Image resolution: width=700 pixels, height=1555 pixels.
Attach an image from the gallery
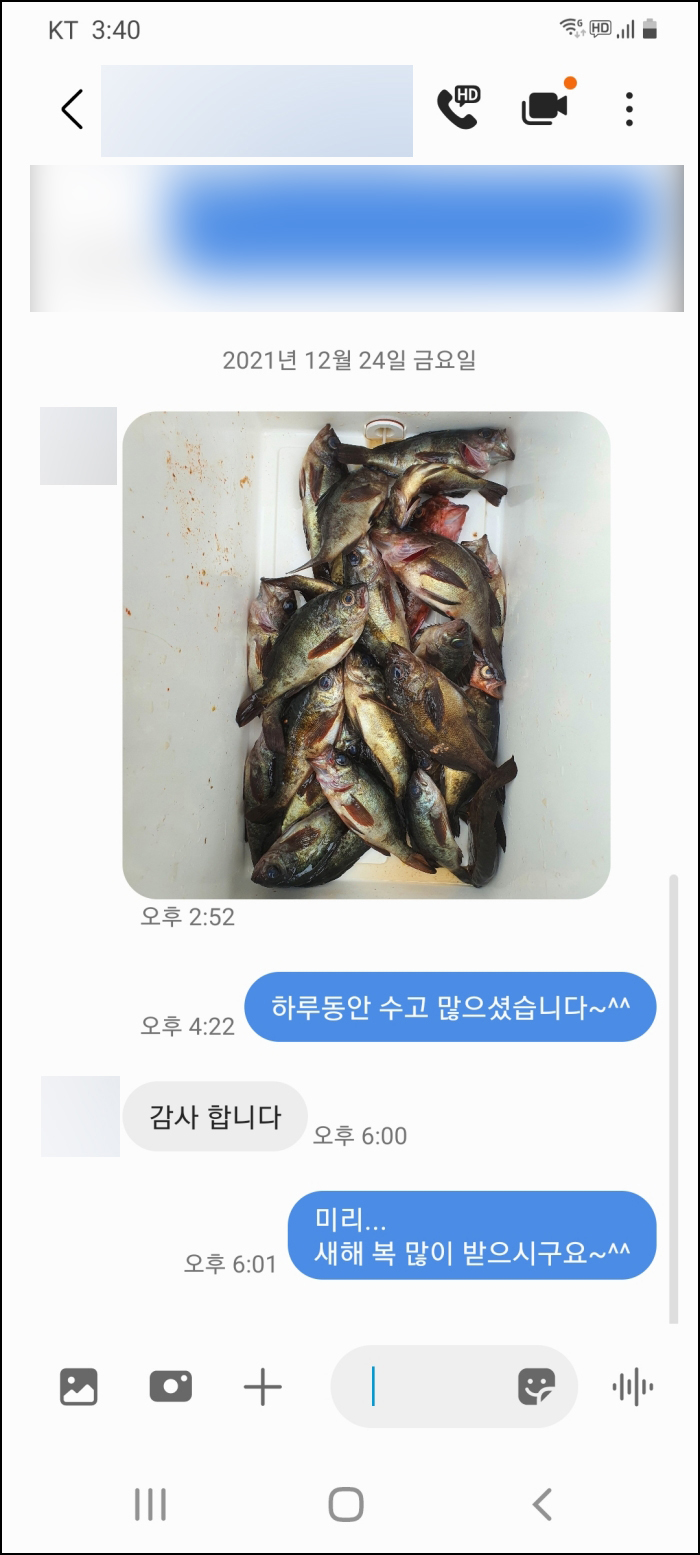click(x=79, y=1387)
